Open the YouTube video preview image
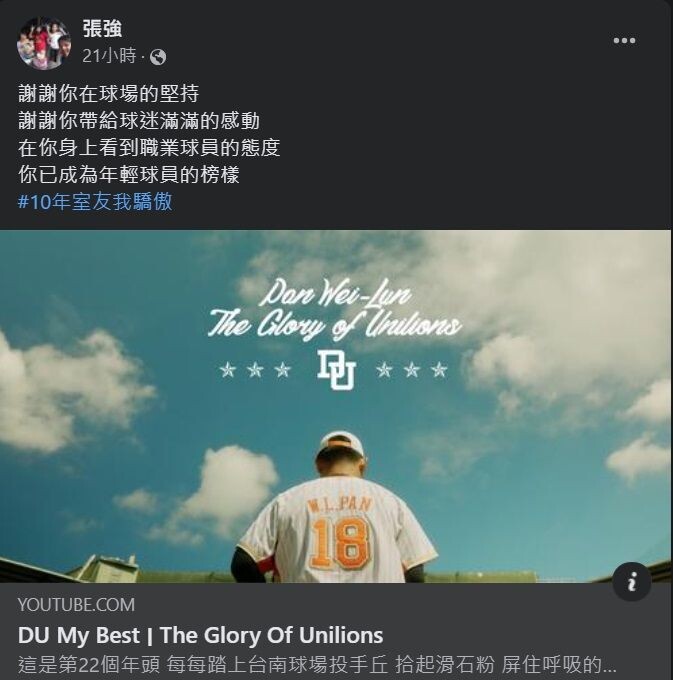The height and width of the screenshot is (680, 673). pyautogui.click(x=336, y=406)
